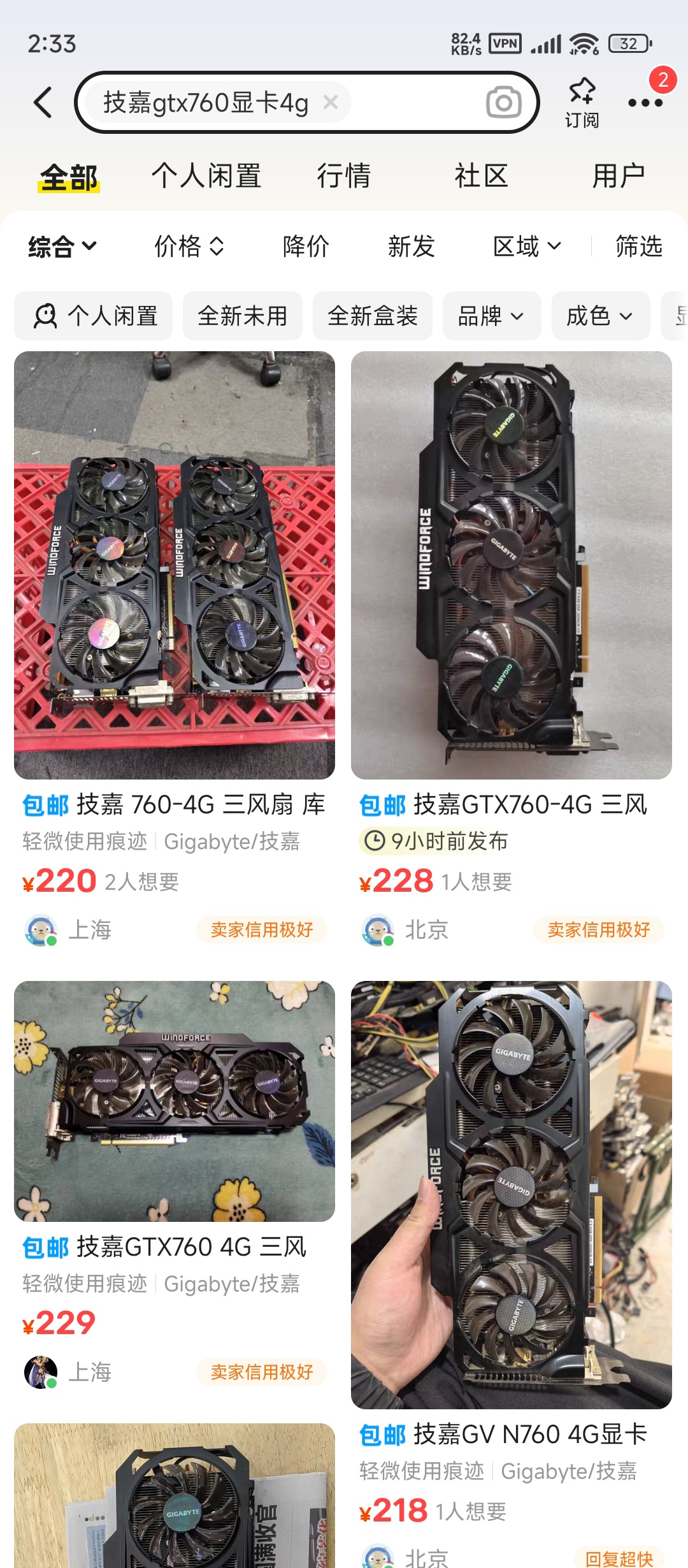
Task: Select the 全新盒装 filter chip
Action: (372, 316)
